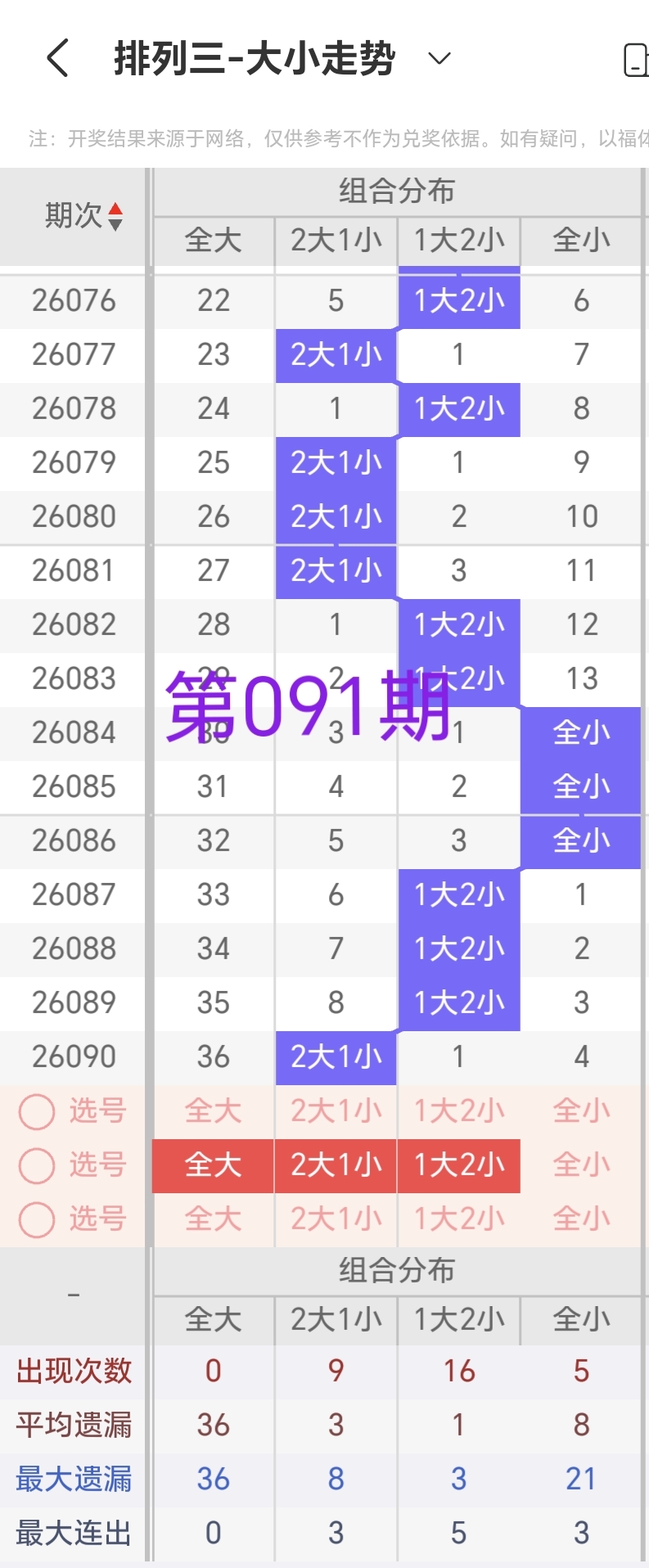Tap the highlighted 2大1小 cell of period 26090
Image resolution: width=649 pixels, height=1568 pixels.
tap(335, 1057)
